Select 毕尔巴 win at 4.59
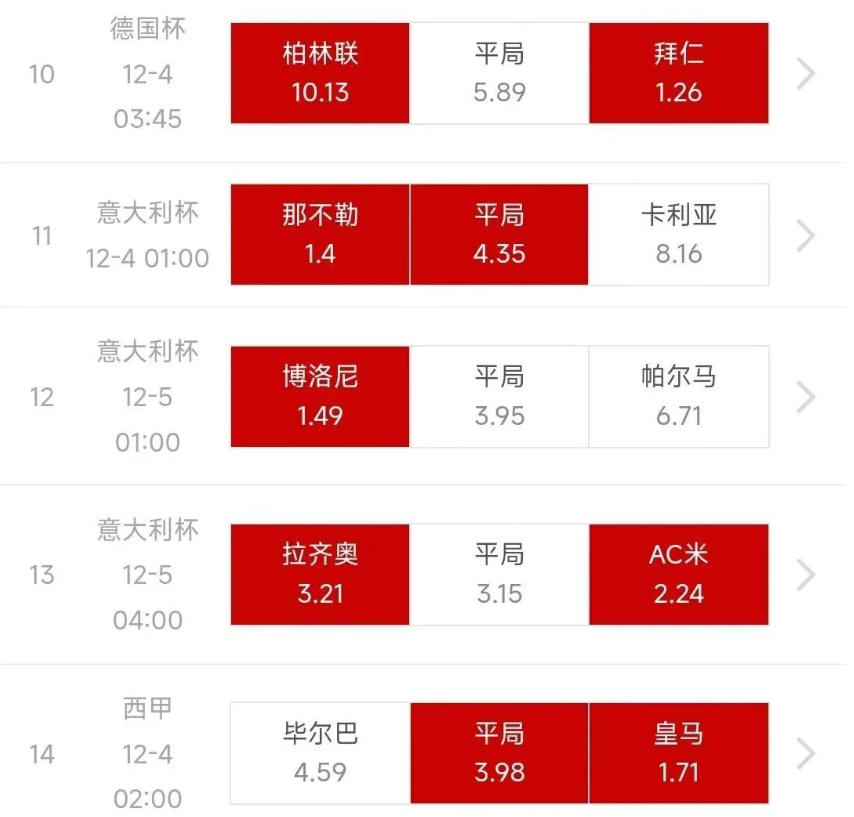This screenshot has height=817, width=854. (x=320, y=753)
